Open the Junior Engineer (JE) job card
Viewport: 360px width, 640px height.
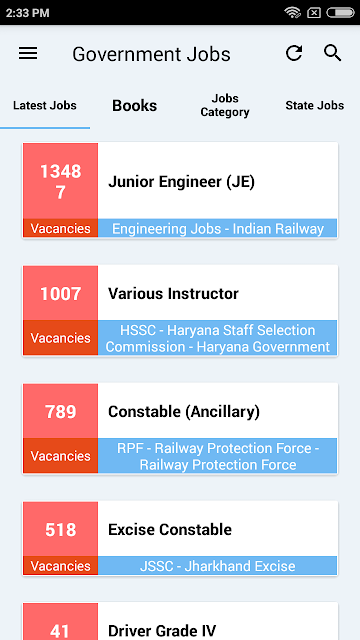pyautogui.click(x=180, y=190)
